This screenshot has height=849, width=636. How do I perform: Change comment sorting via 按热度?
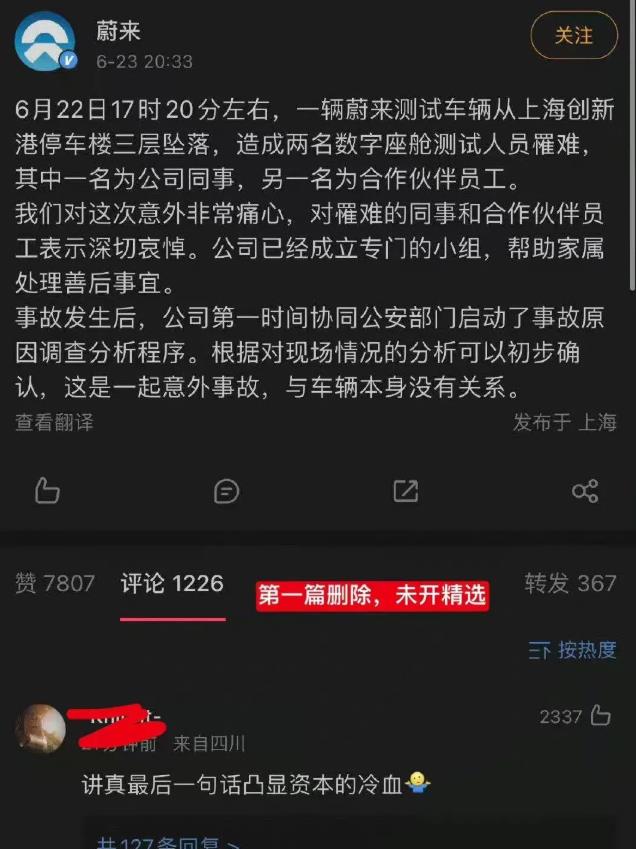pos(573,651)
